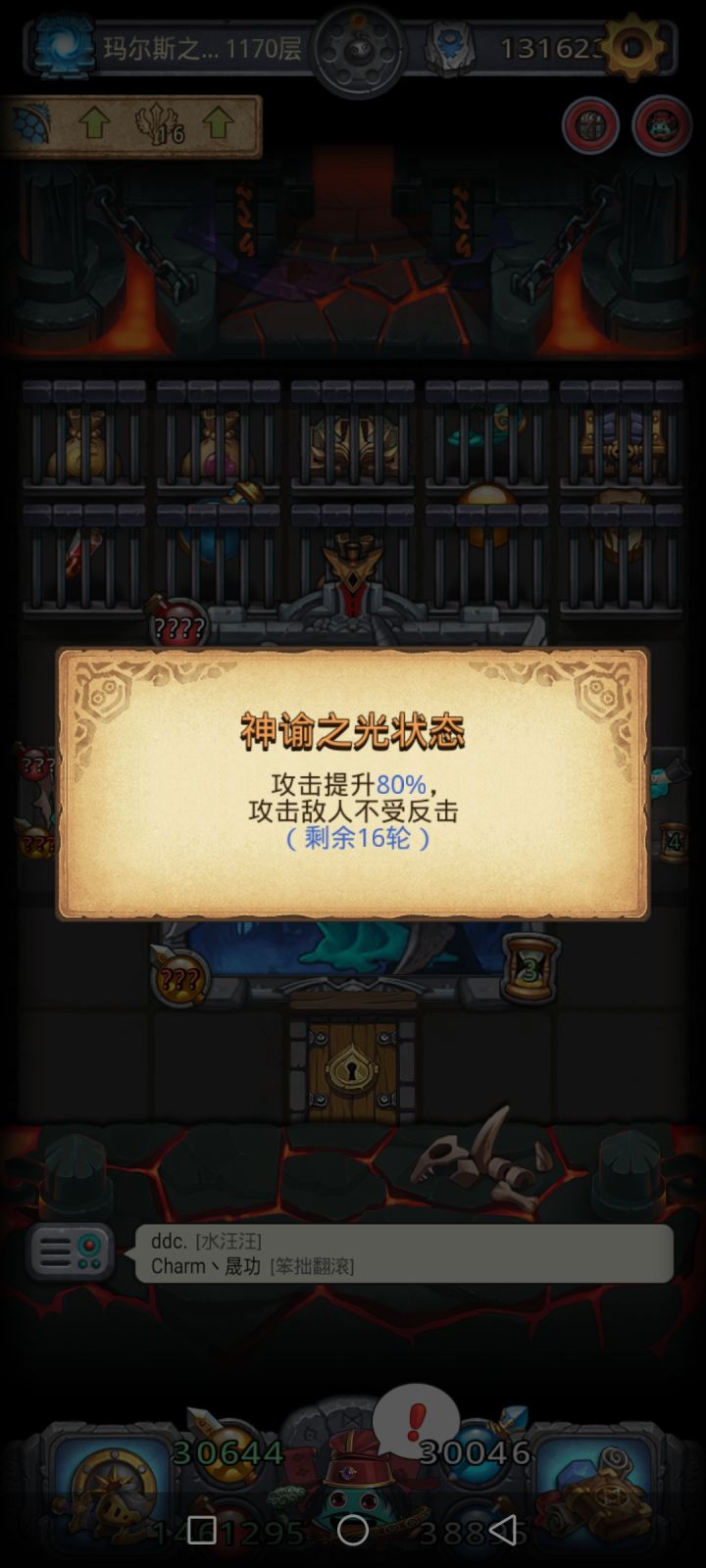706x1568 pixels.
Task: Tap the red building icon in upper right
Action: (x=589, y=126)
